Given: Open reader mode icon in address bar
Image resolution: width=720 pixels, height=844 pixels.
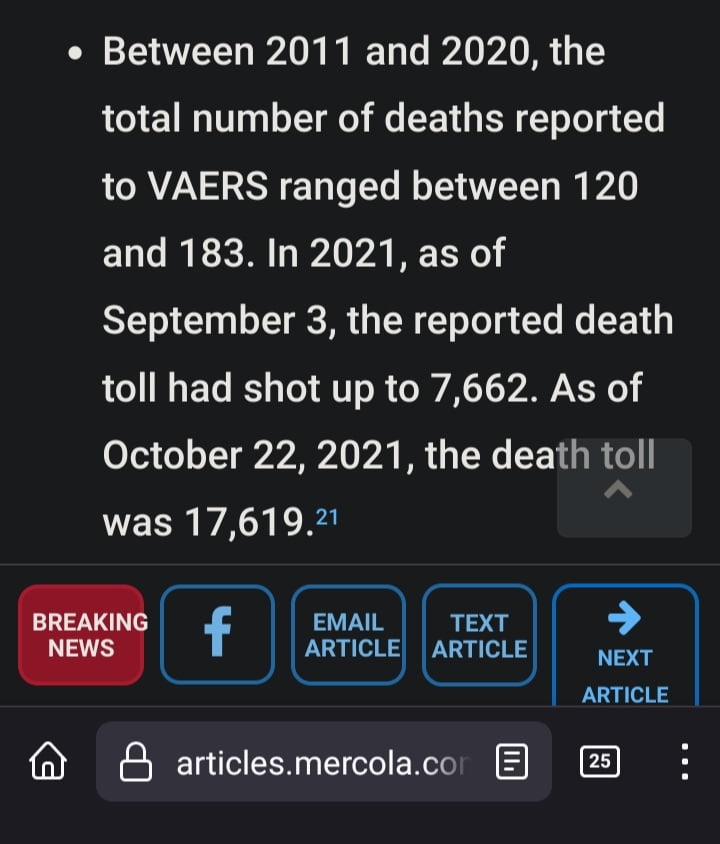Looking at the screenshot, I should click(512, 763).
